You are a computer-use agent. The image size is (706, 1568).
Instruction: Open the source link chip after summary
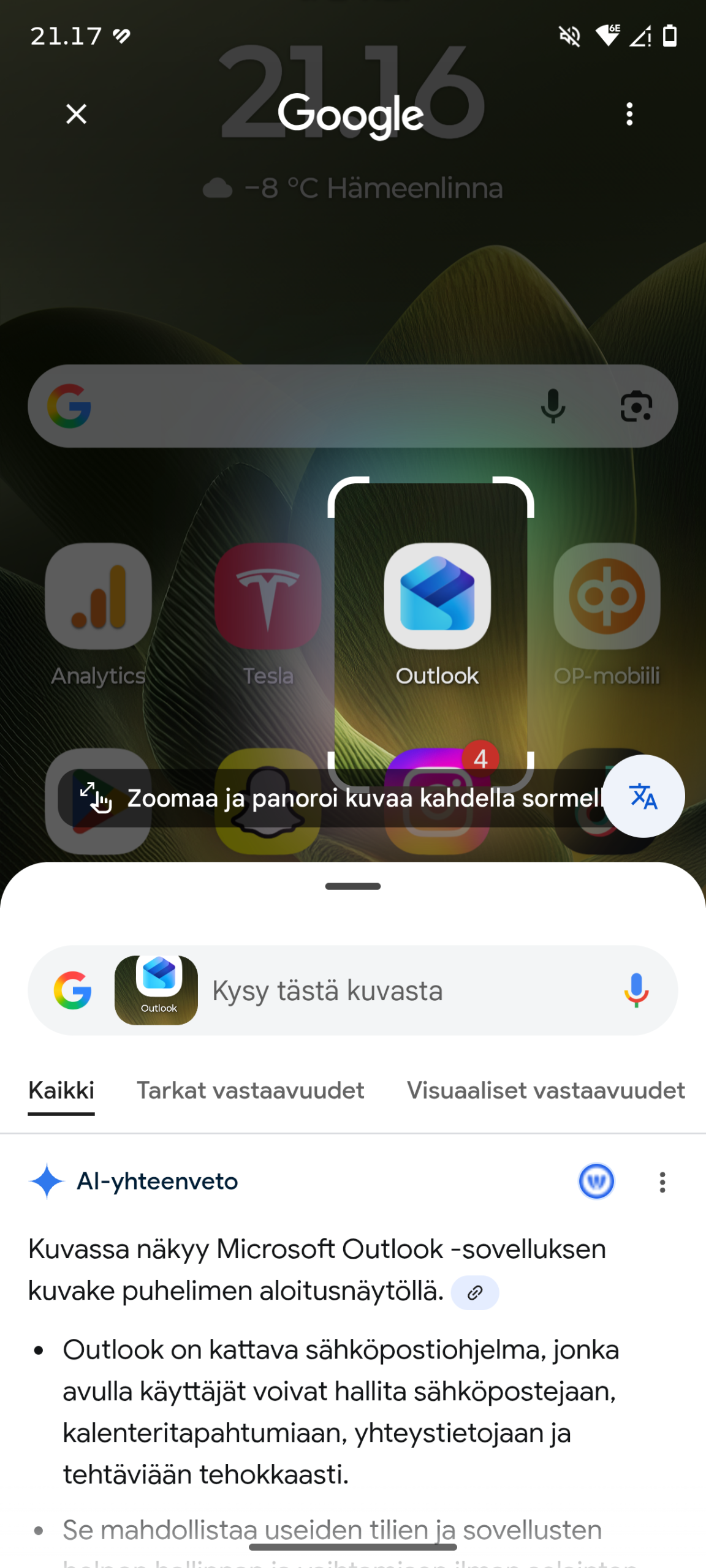[474, 1292]
